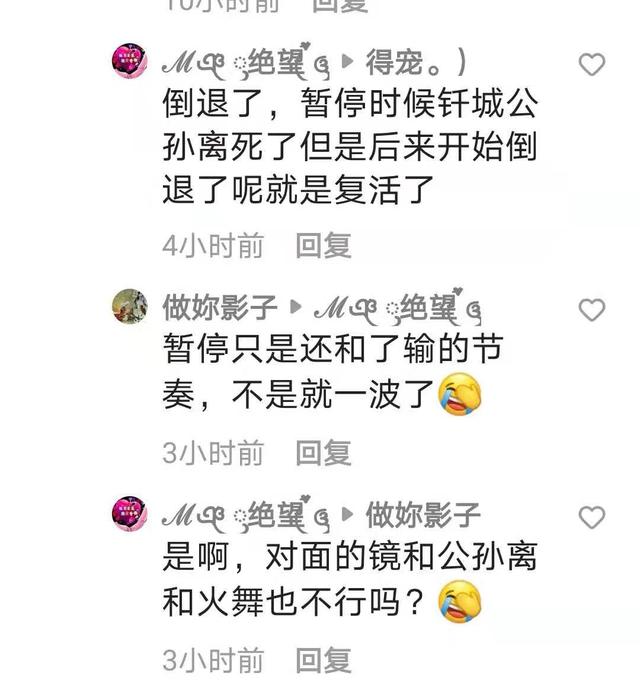The width and height of the screenshot is (640, 680).
Task: Open 做妳影子's profile avatar
Action: 130,307
